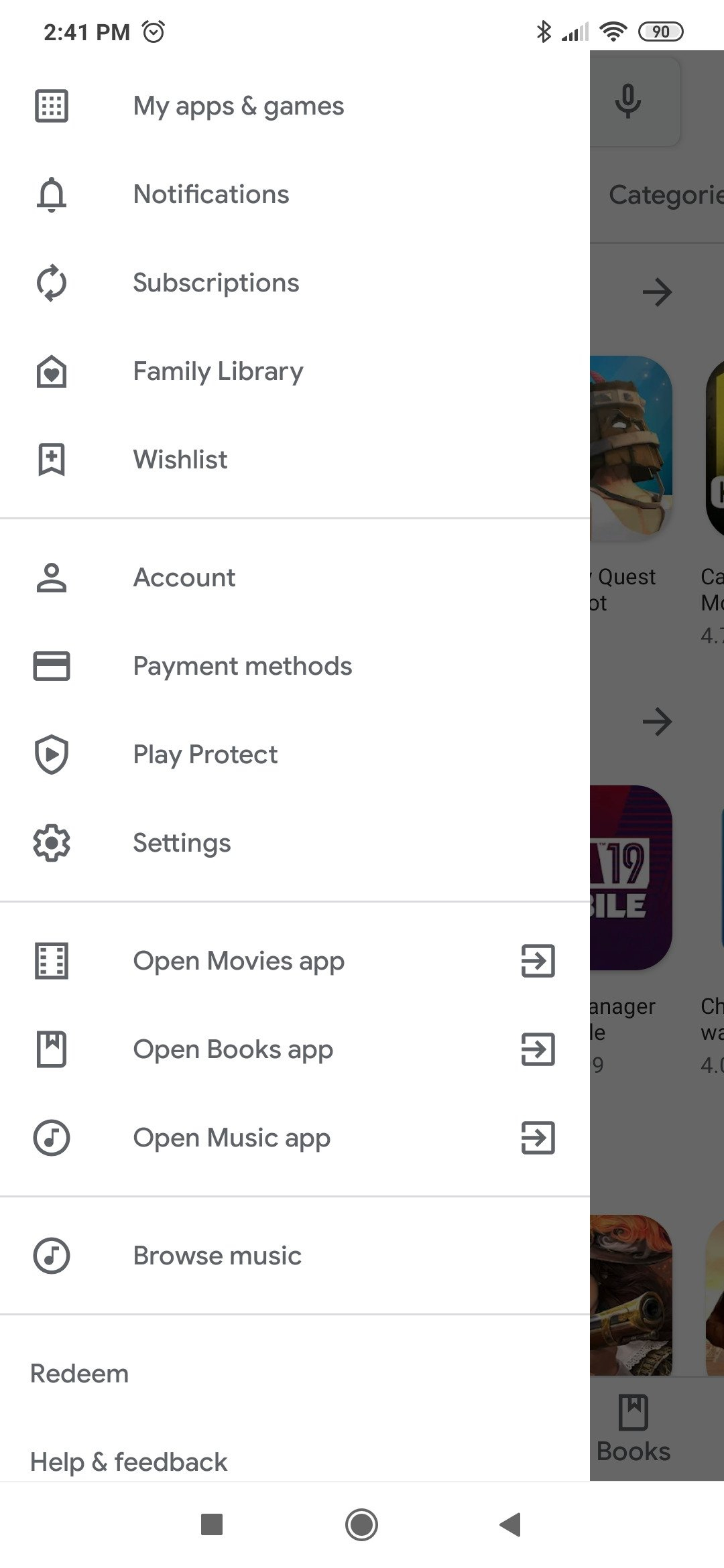Open Family Library
Image resolution: width=724 pixels, height=1568 pixels.
[x=295, y=371]
